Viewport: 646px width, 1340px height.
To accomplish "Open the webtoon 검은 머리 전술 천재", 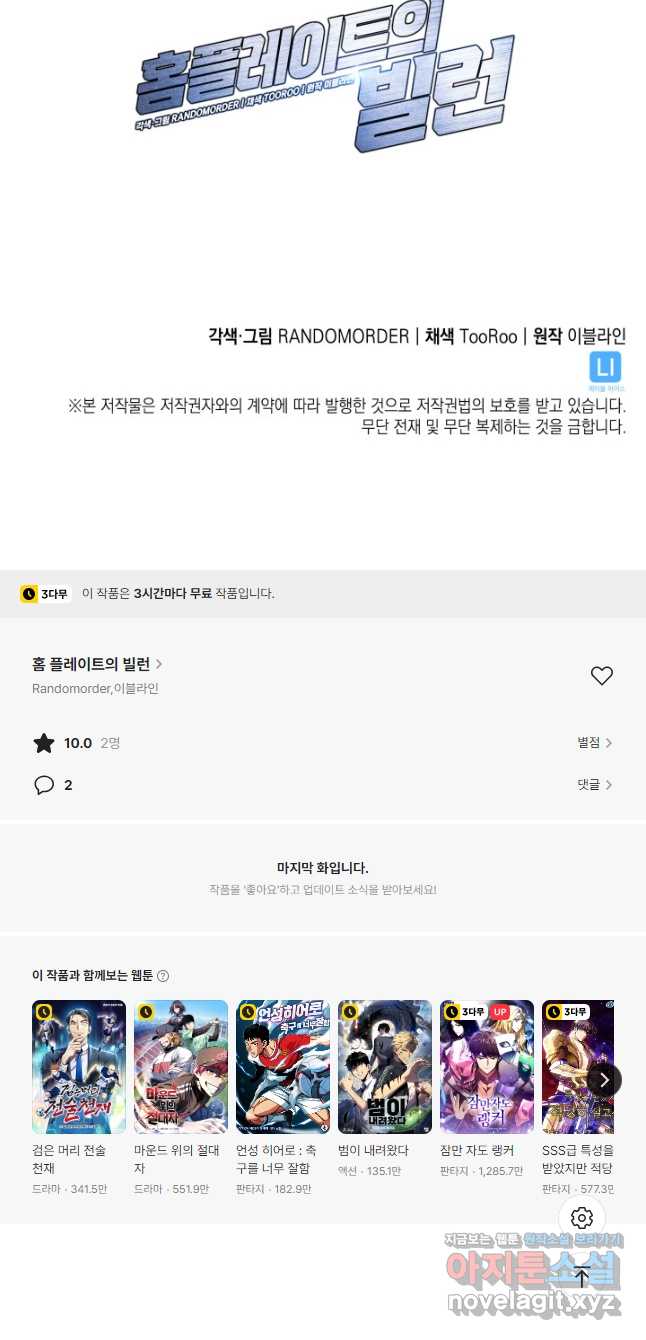I will coord(79,1067).
